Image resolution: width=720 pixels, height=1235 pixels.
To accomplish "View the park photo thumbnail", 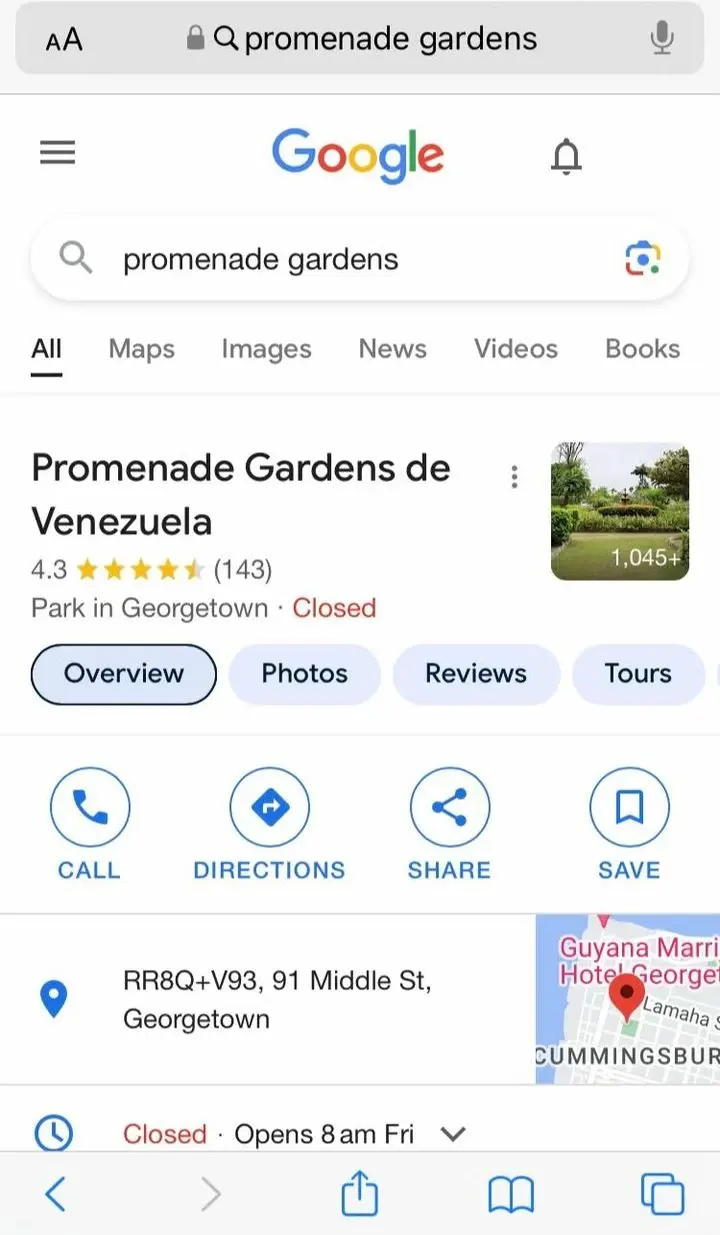I will pyautogui.click(x=620, y=511).
